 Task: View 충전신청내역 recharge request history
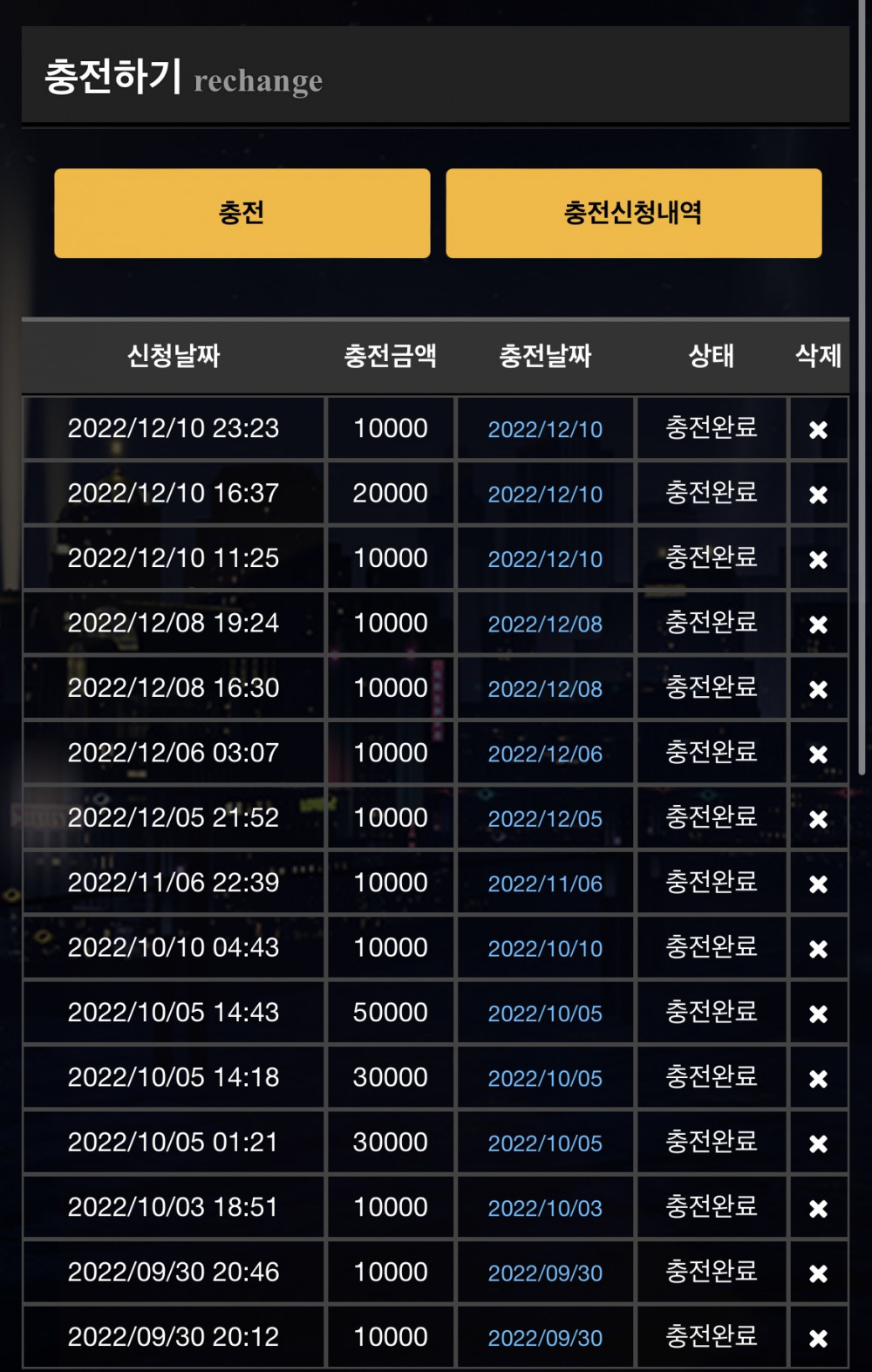[x=633, y=213]
